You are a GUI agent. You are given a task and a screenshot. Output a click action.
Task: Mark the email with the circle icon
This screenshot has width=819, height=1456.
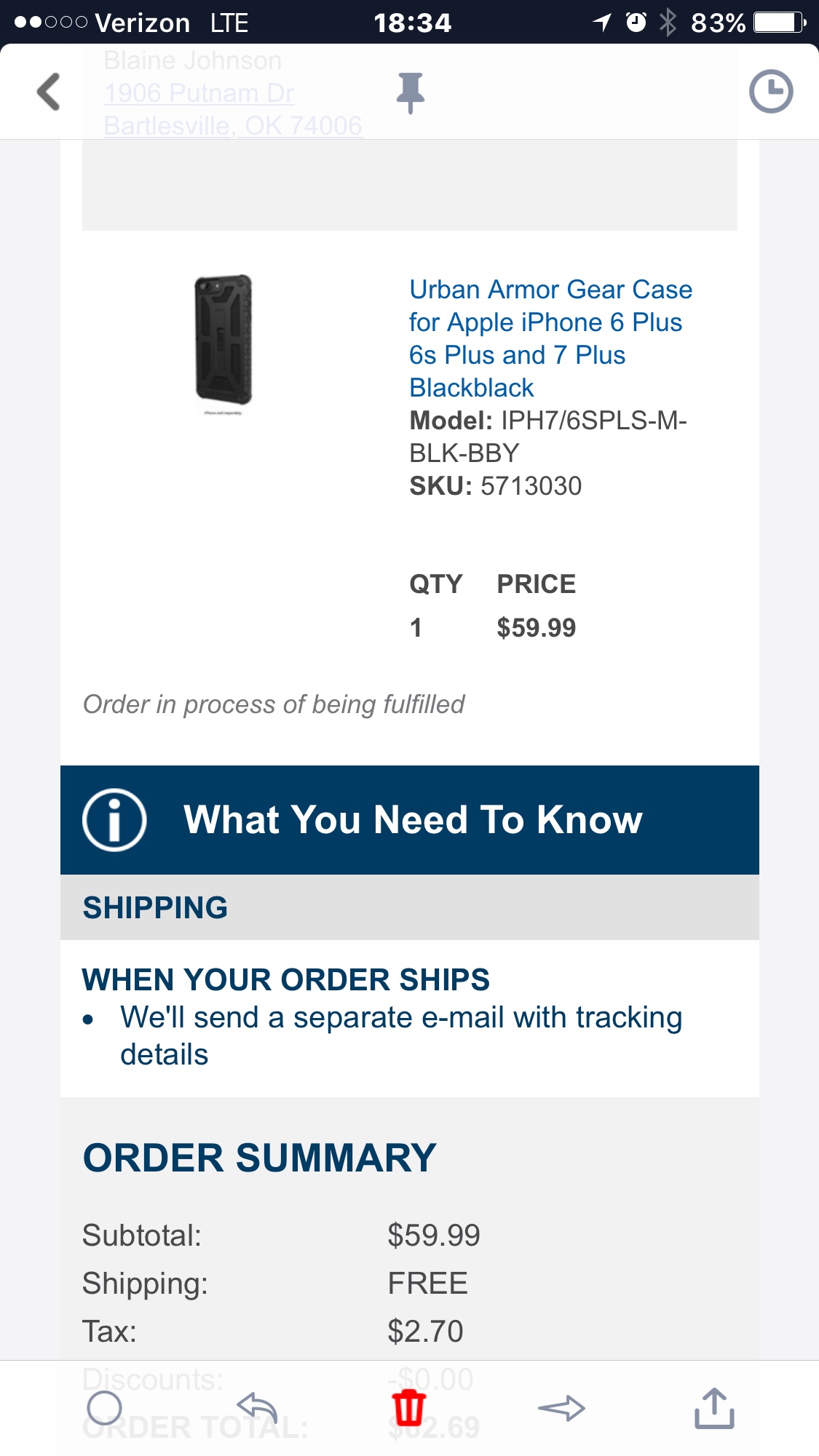[104, 1408]
